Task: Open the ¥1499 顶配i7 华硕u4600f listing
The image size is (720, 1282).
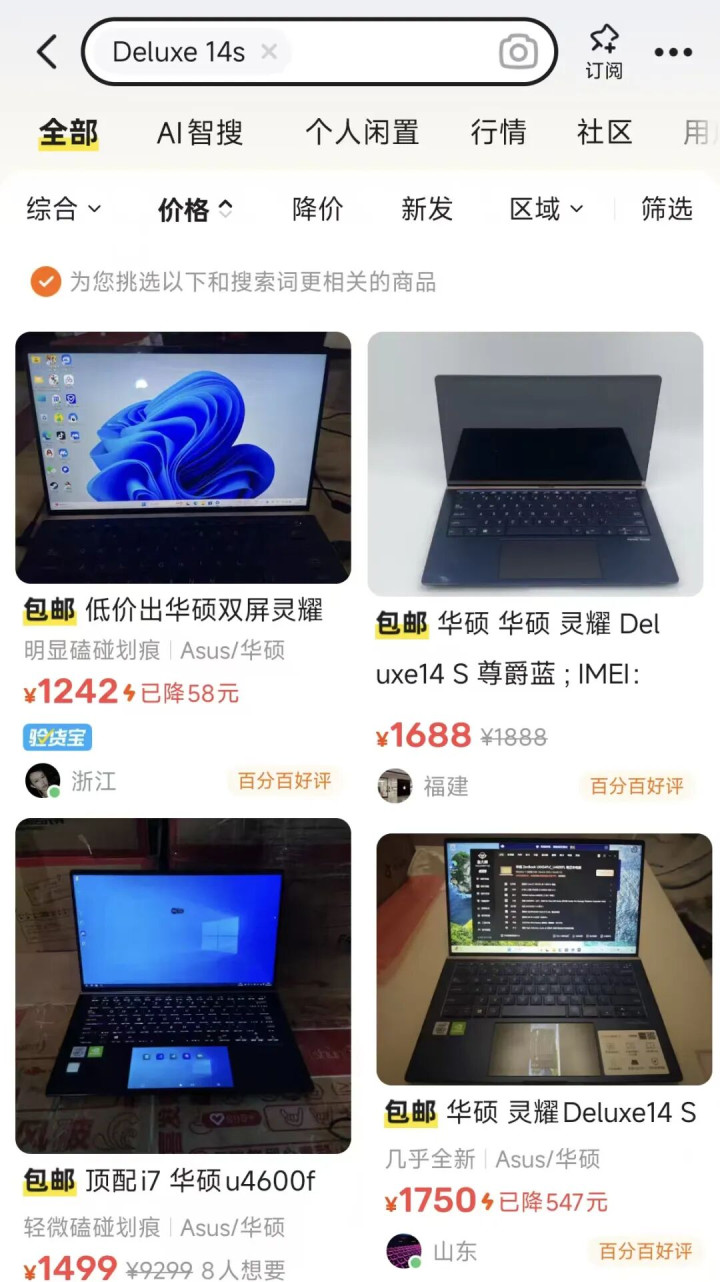Action: click(183, 985)
